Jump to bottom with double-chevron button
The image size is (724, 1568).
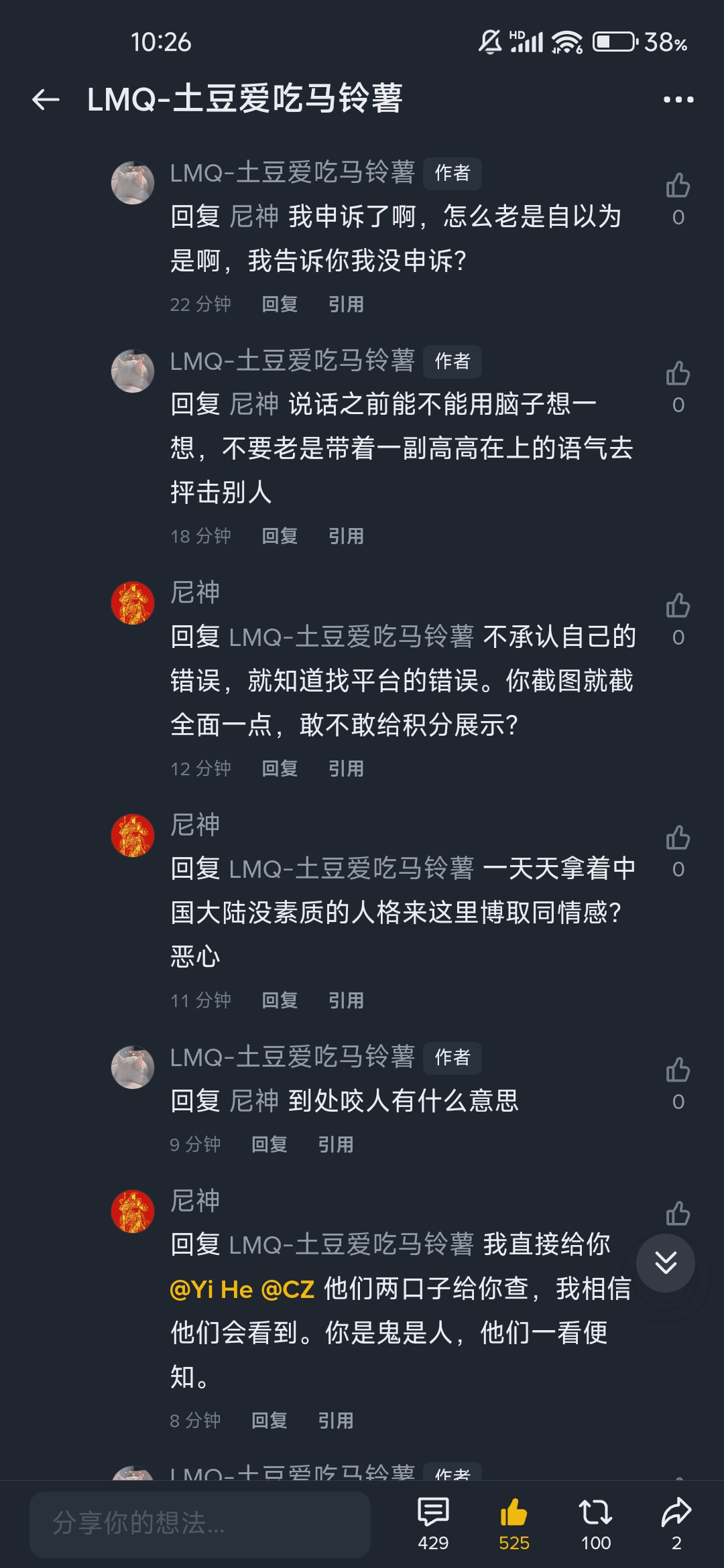point(665,1263)
